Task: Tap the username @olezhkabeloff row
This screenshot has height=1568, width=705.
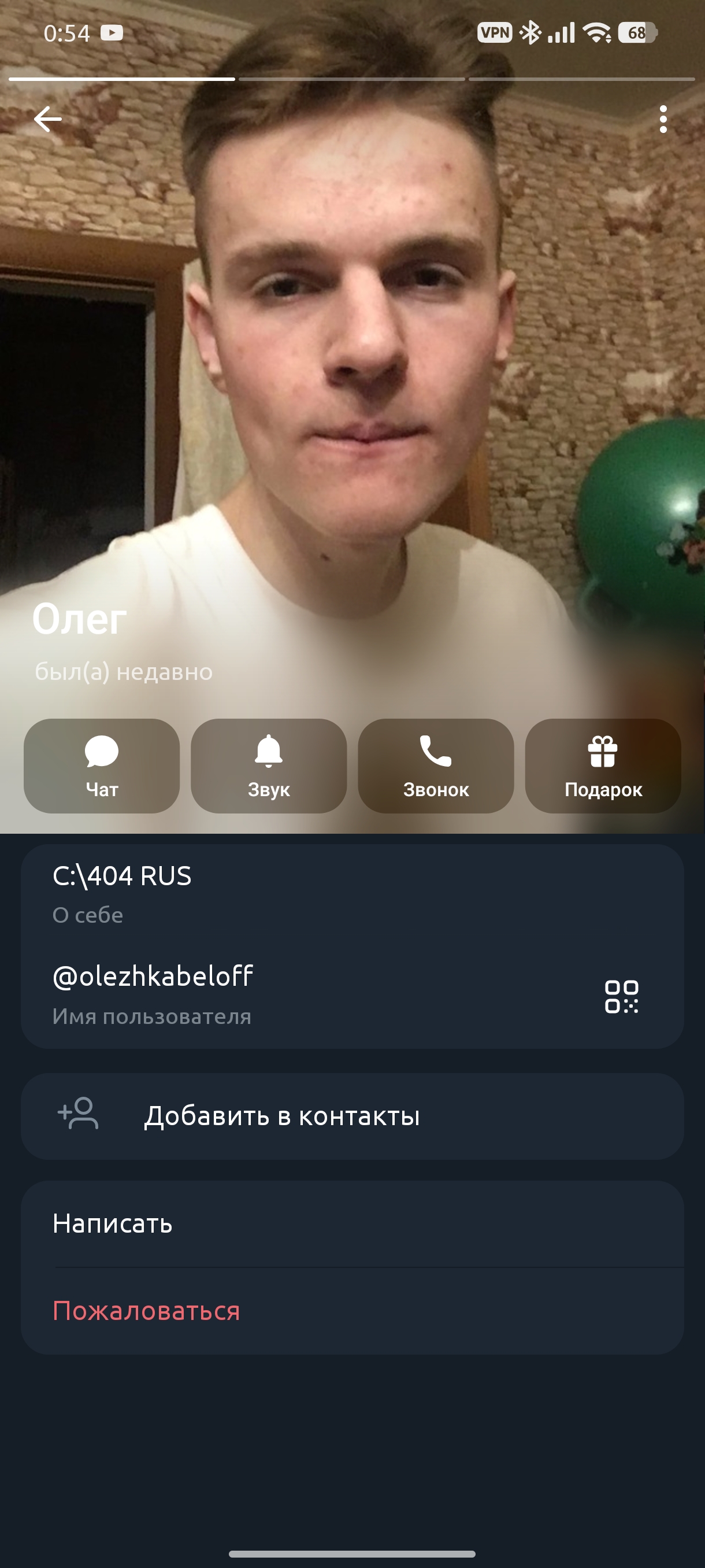Action: 243,994
